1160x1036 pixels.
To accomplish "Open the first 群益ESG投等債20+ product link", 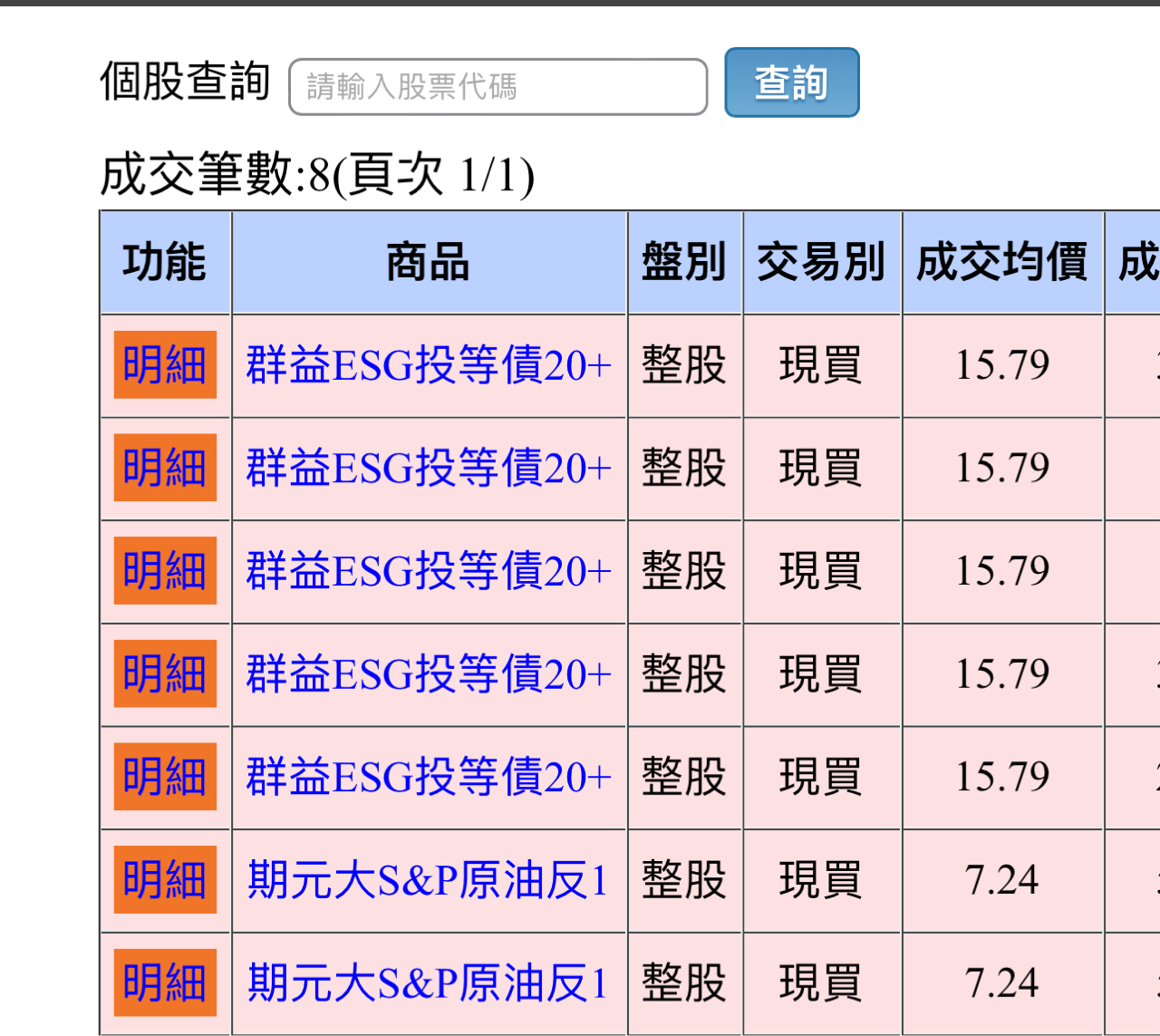I will tap(429, 365).
